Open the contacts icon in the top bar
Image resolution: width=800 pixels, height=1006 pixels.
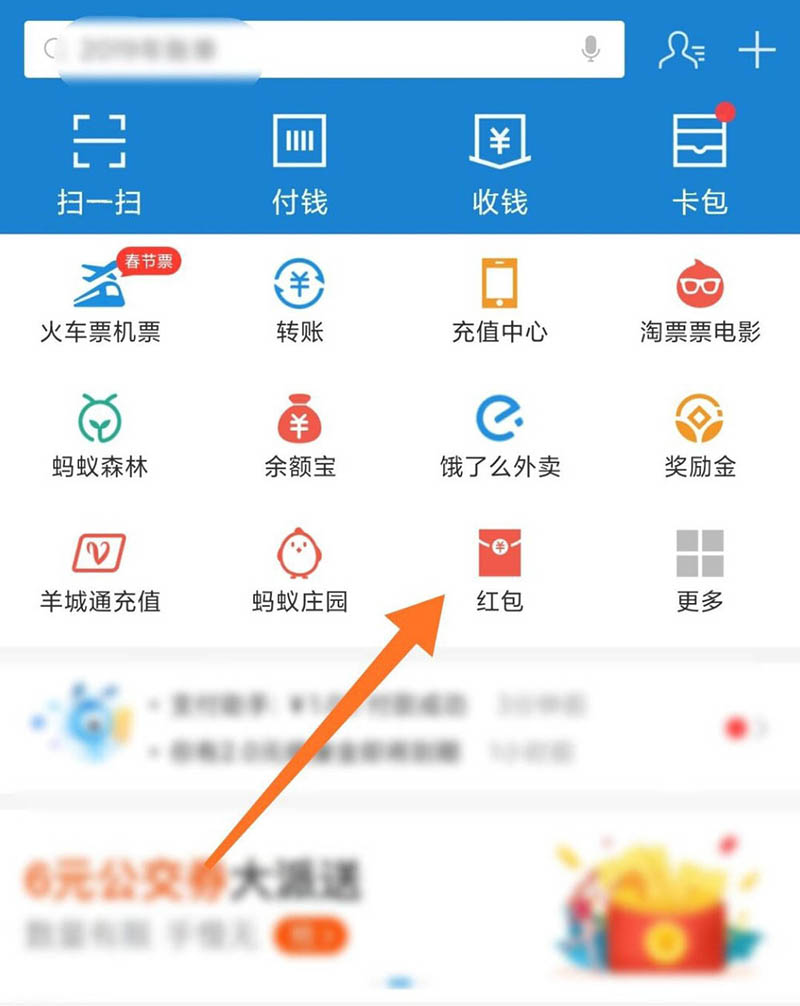click(682, 50)
